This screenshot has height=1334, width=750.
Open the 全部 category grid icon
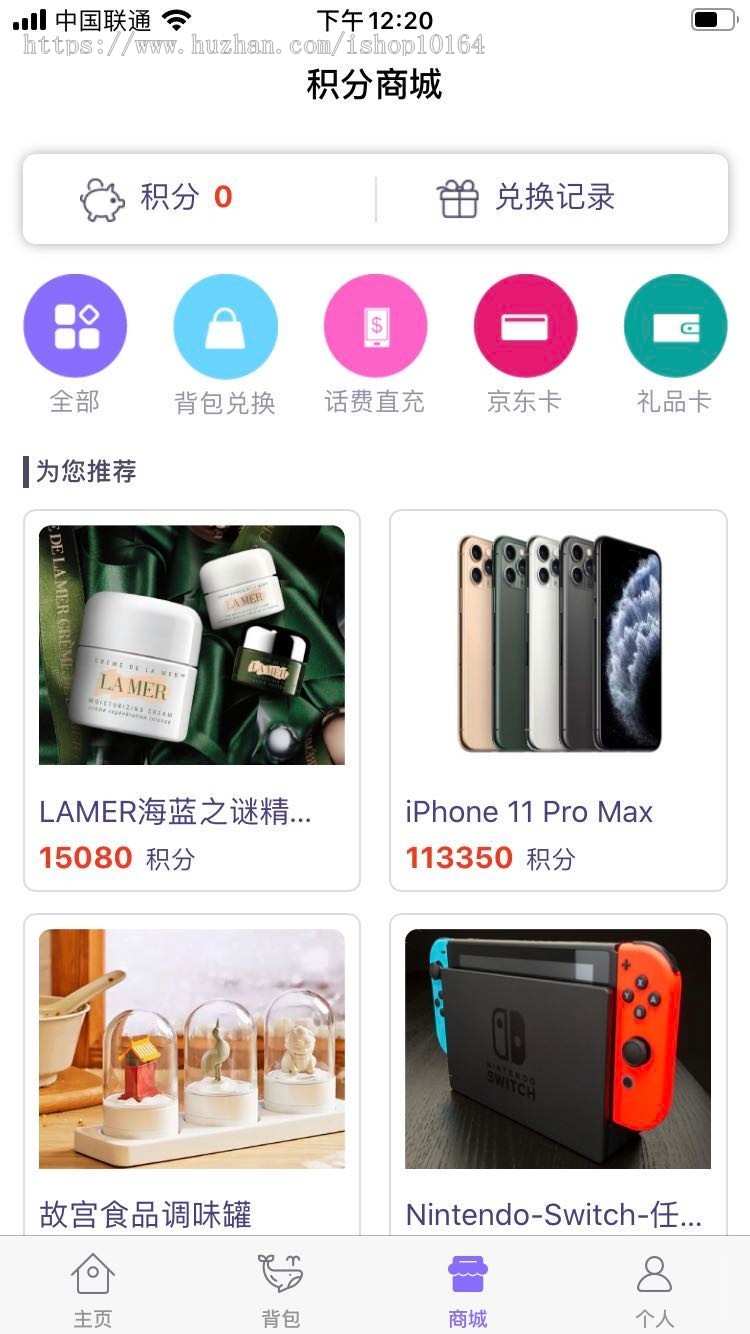[75, 325]
